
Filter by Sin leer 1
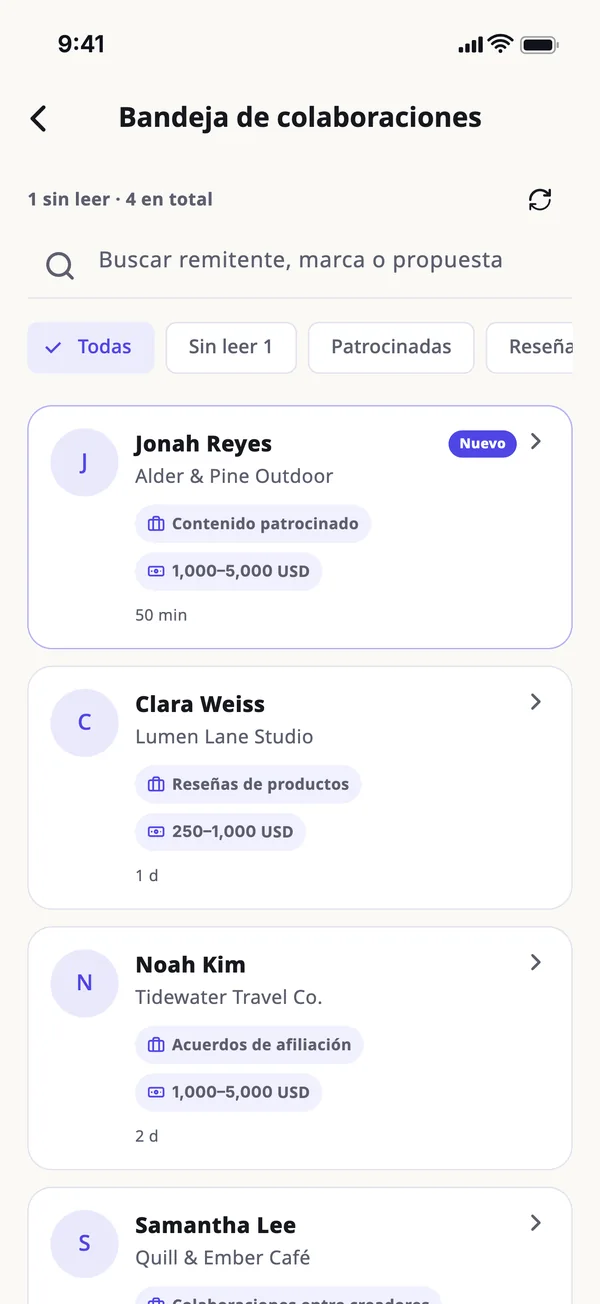coord(231,347)
